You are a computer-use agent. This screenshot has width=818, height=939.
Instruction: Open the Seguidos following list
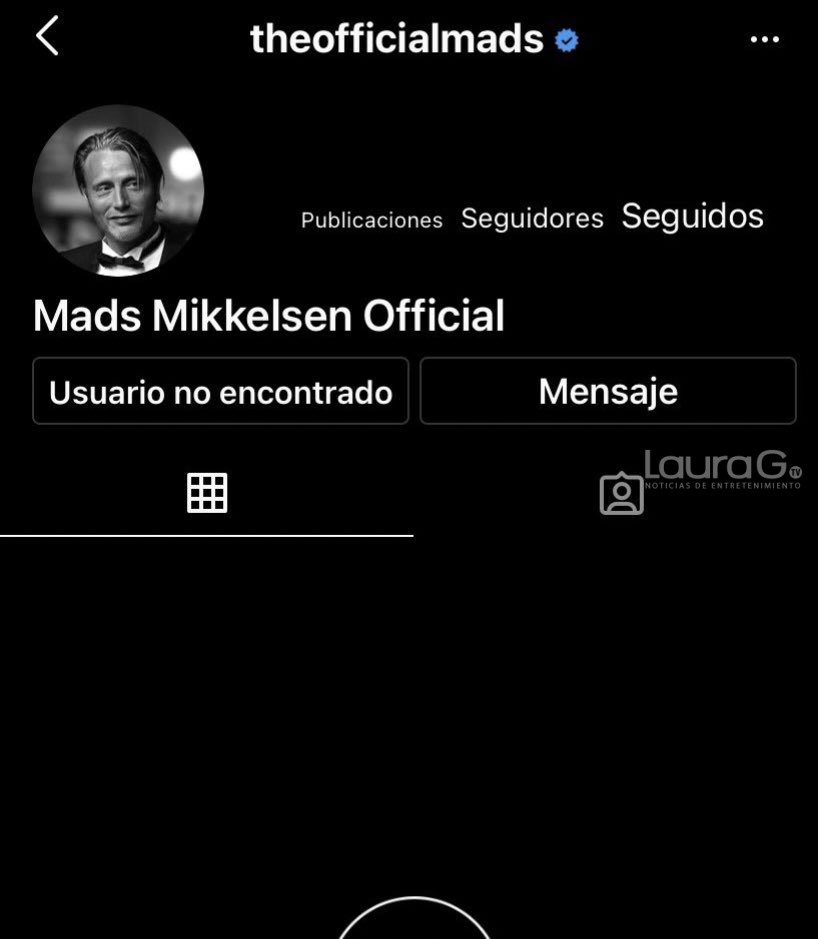coord(692,216)
